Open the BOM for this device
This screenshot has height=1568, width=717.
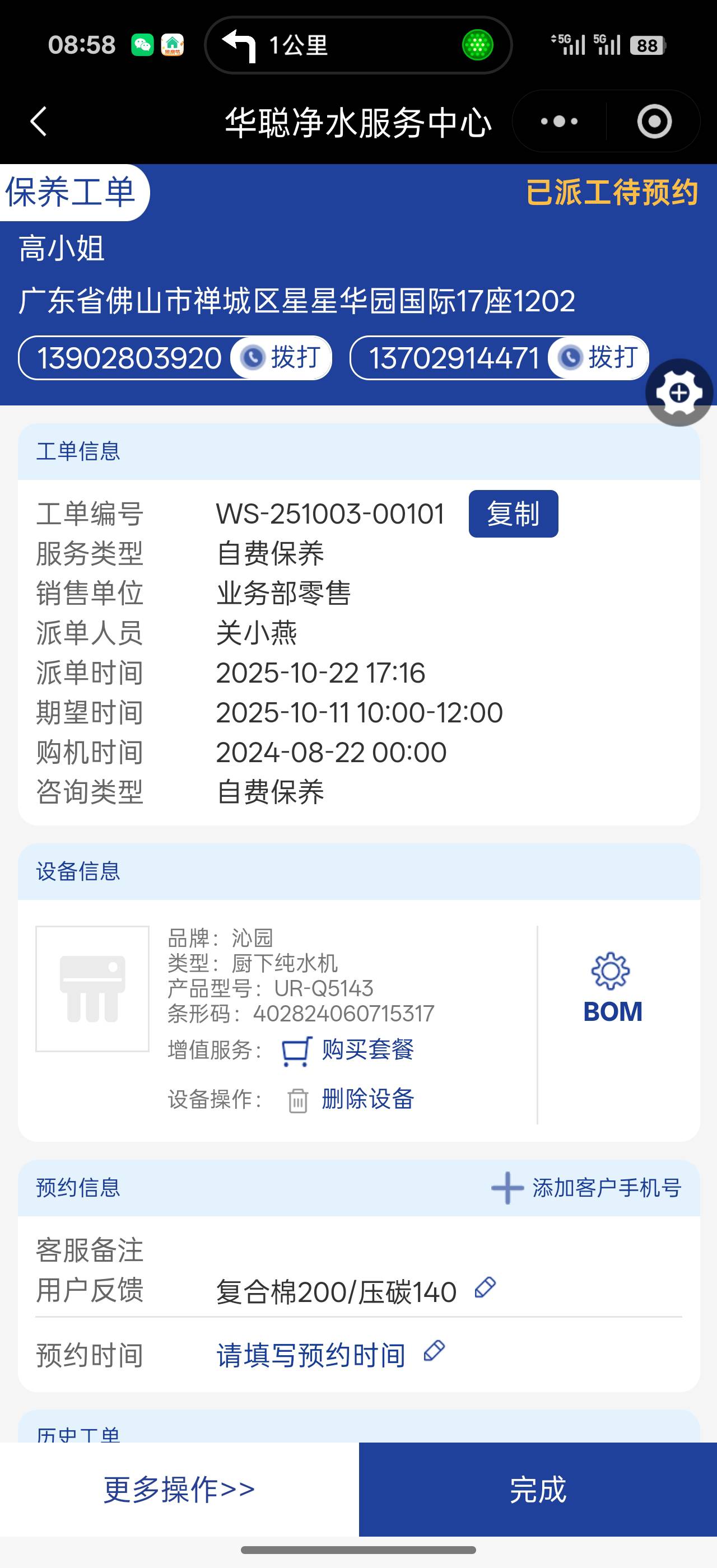pos(612,988)
